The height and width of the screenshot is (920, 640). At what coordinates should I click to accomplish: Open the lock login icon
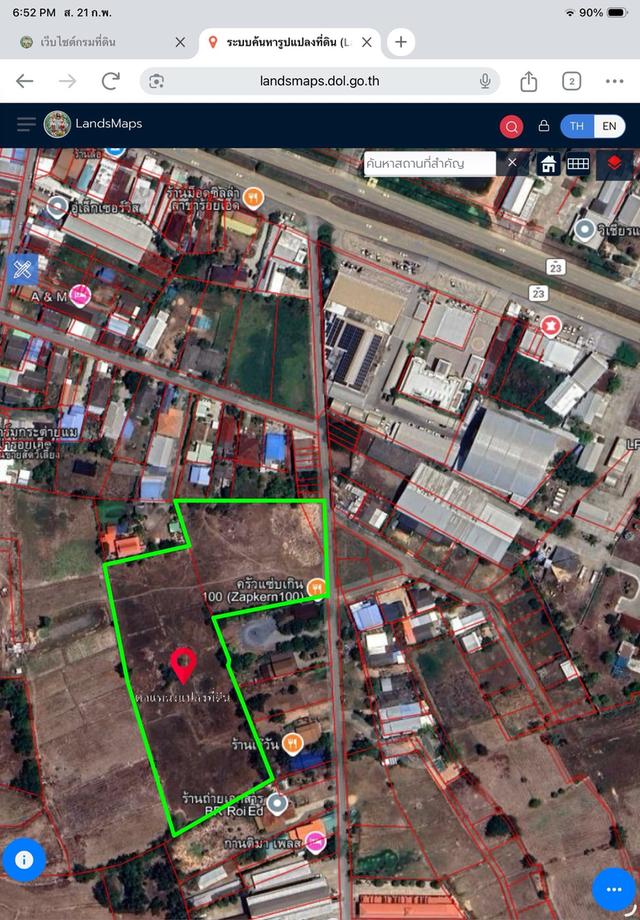[x=544, y=126]
